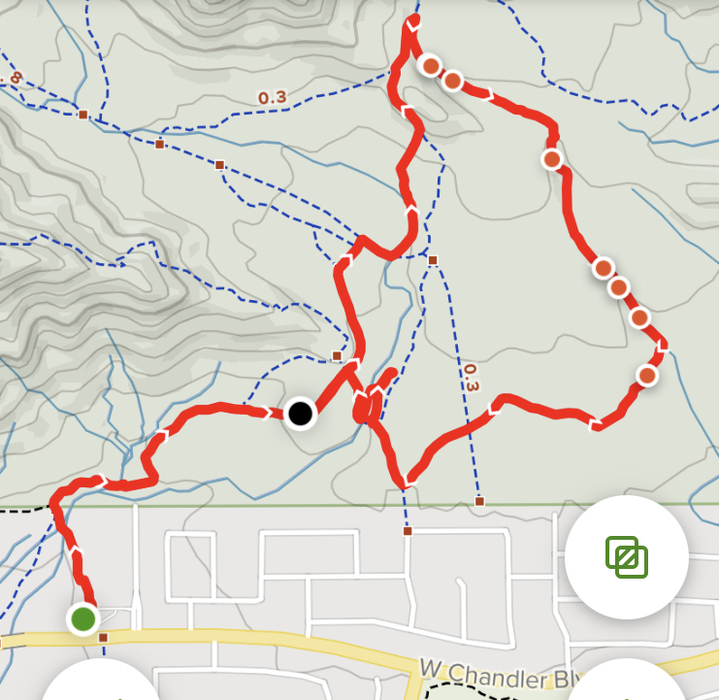
Task: Tap the green trailhead start marker
Action: click(x=83, y=619)
